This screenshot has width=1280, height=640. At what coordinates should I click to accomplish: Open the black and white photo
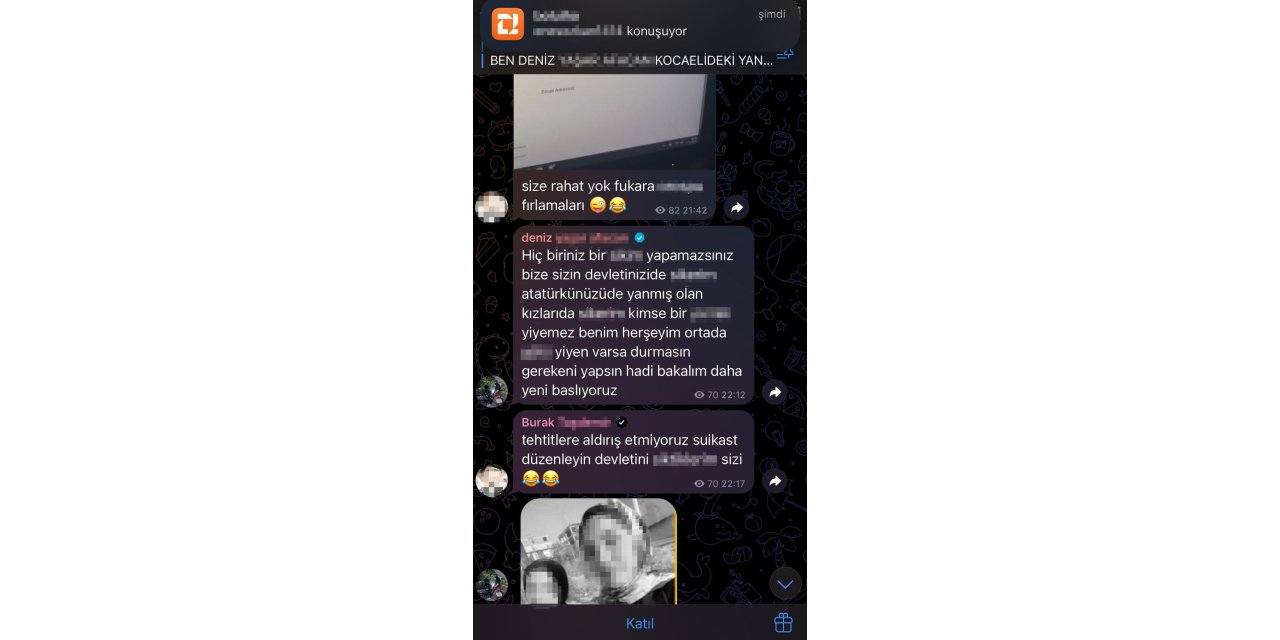598,552
